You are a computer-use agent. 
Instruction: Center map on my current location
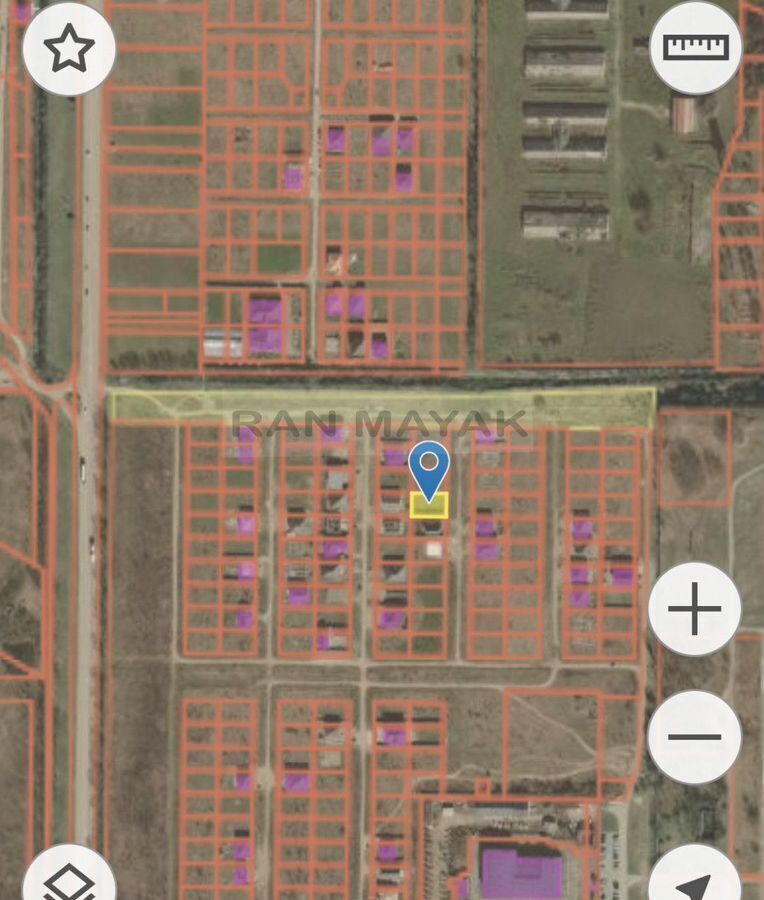tap(694, 880)
